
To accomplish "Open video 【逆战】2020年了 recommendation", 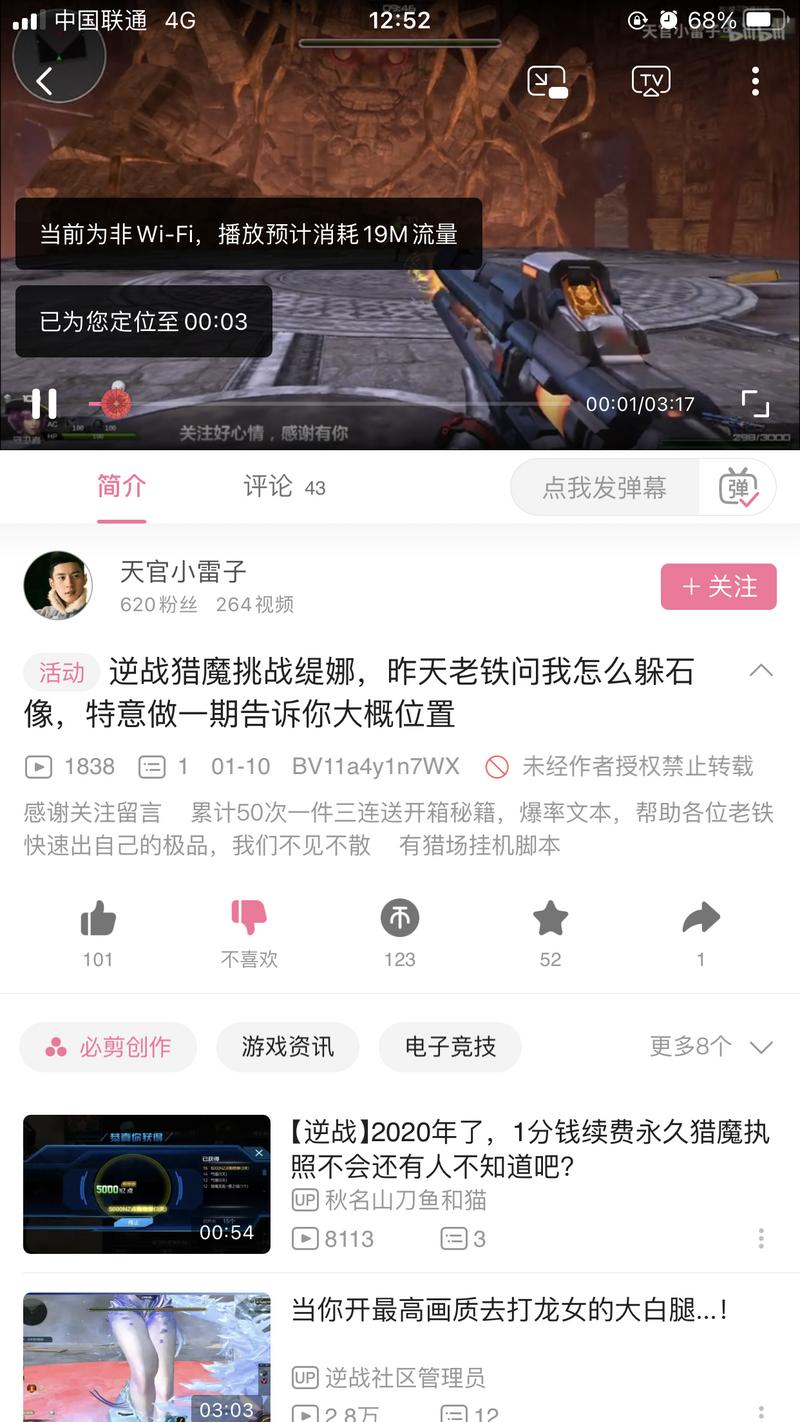I will pos(530,1148).
